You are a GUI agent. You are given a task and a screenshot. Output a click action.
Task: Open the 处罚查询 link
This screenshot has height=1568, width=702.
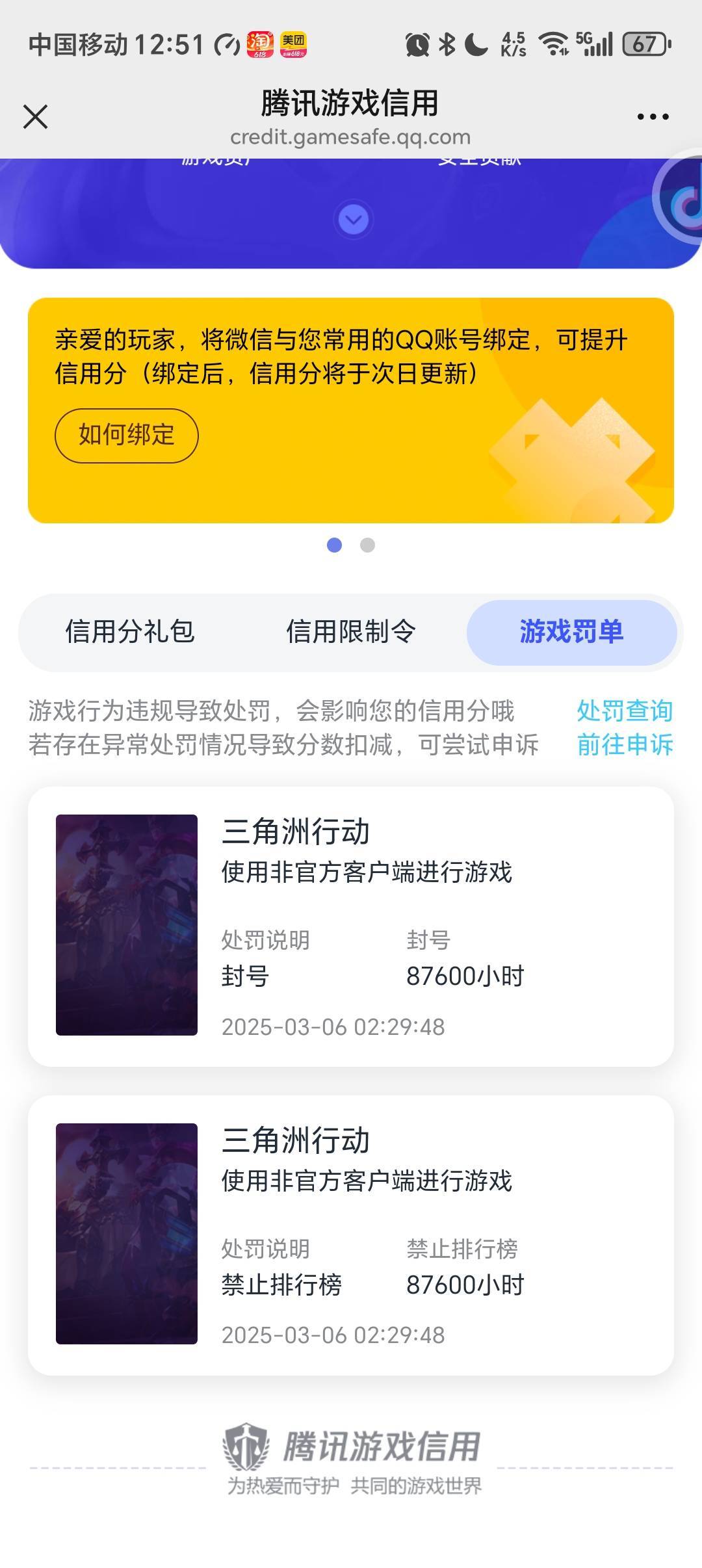point(625,711)
